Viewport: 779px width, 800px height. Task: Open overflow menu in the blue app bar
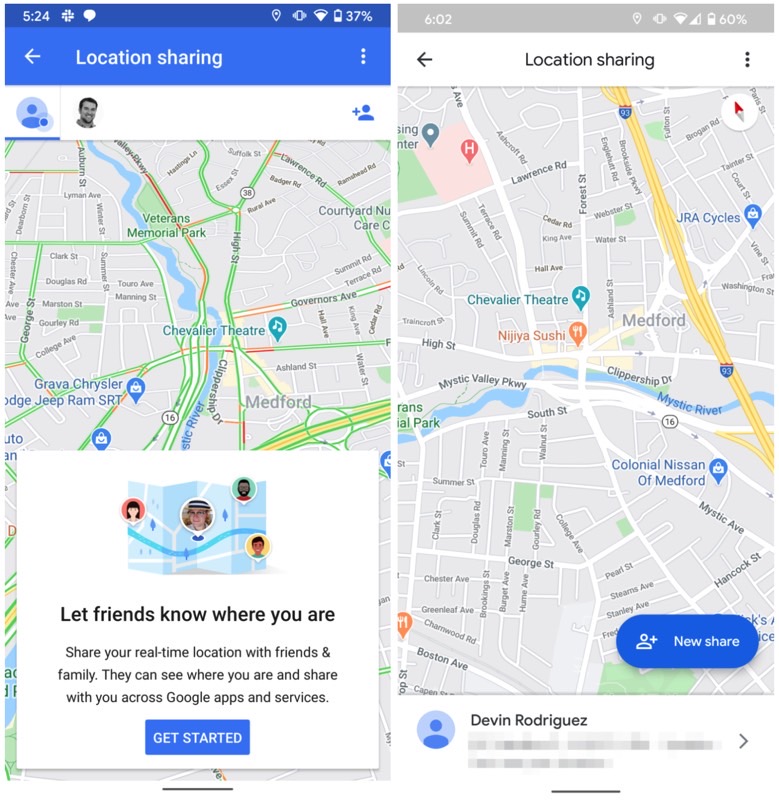363,57
